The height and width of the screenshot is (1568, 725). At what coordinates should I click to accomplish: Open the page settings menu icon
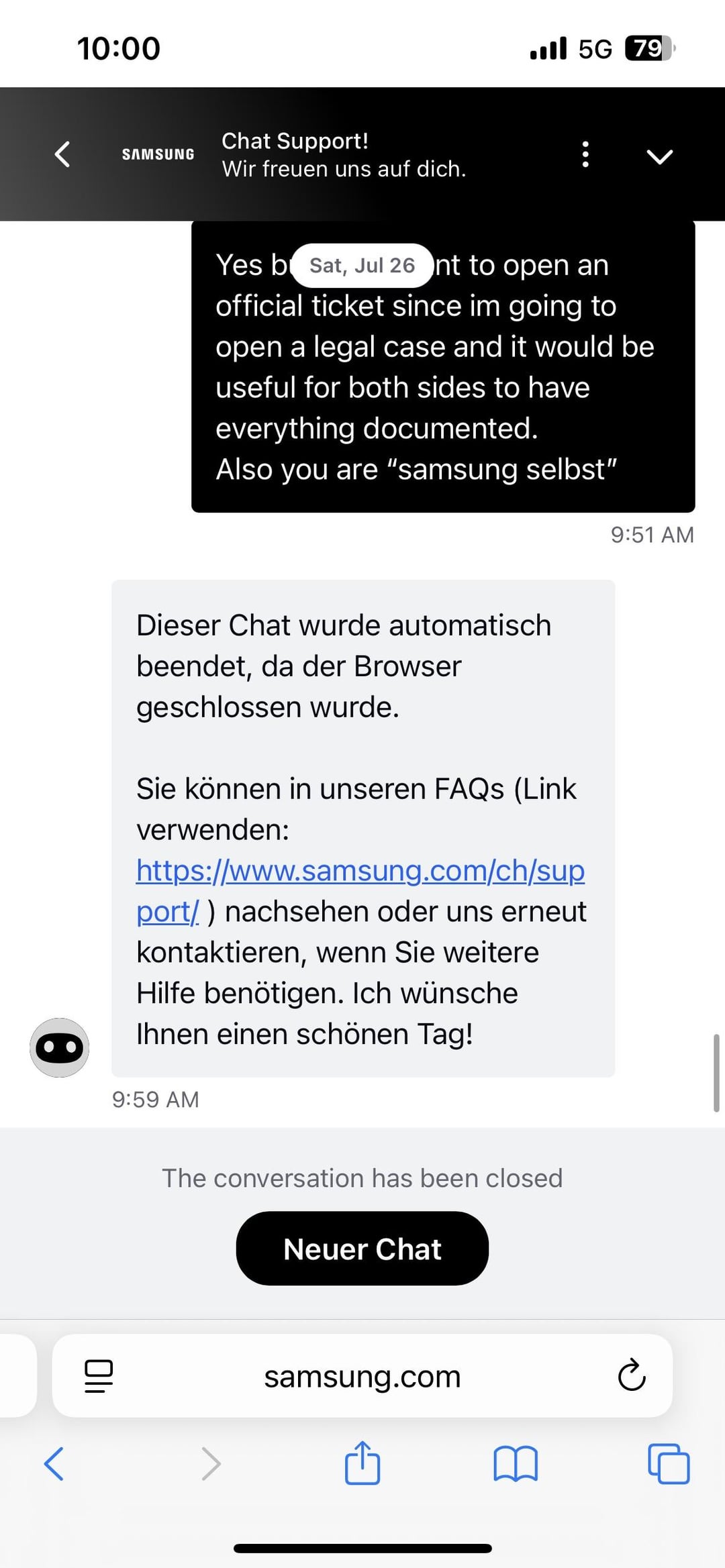pyautogui.click(x=99, y=1376)
